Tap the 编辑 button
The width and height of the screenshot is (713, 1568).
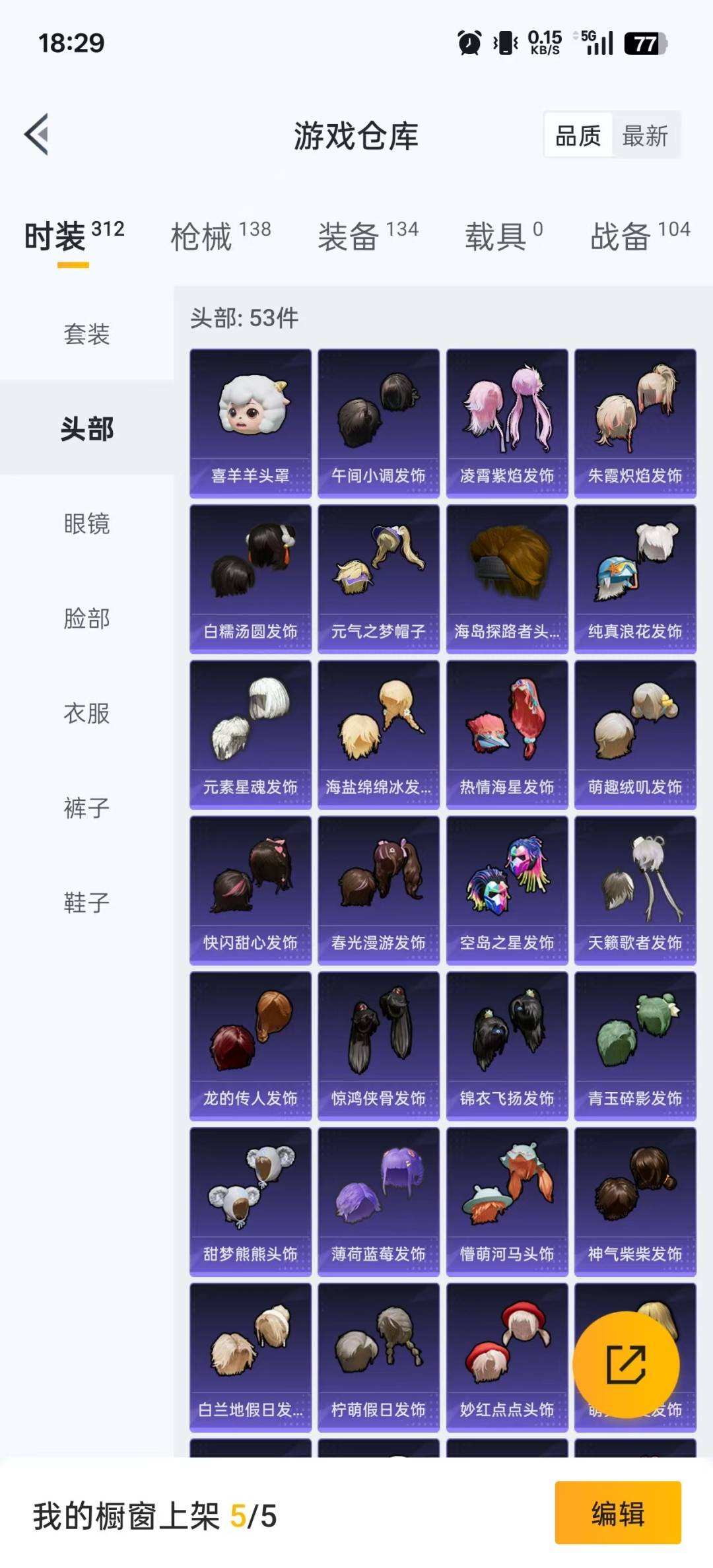tap(617, 1513)
